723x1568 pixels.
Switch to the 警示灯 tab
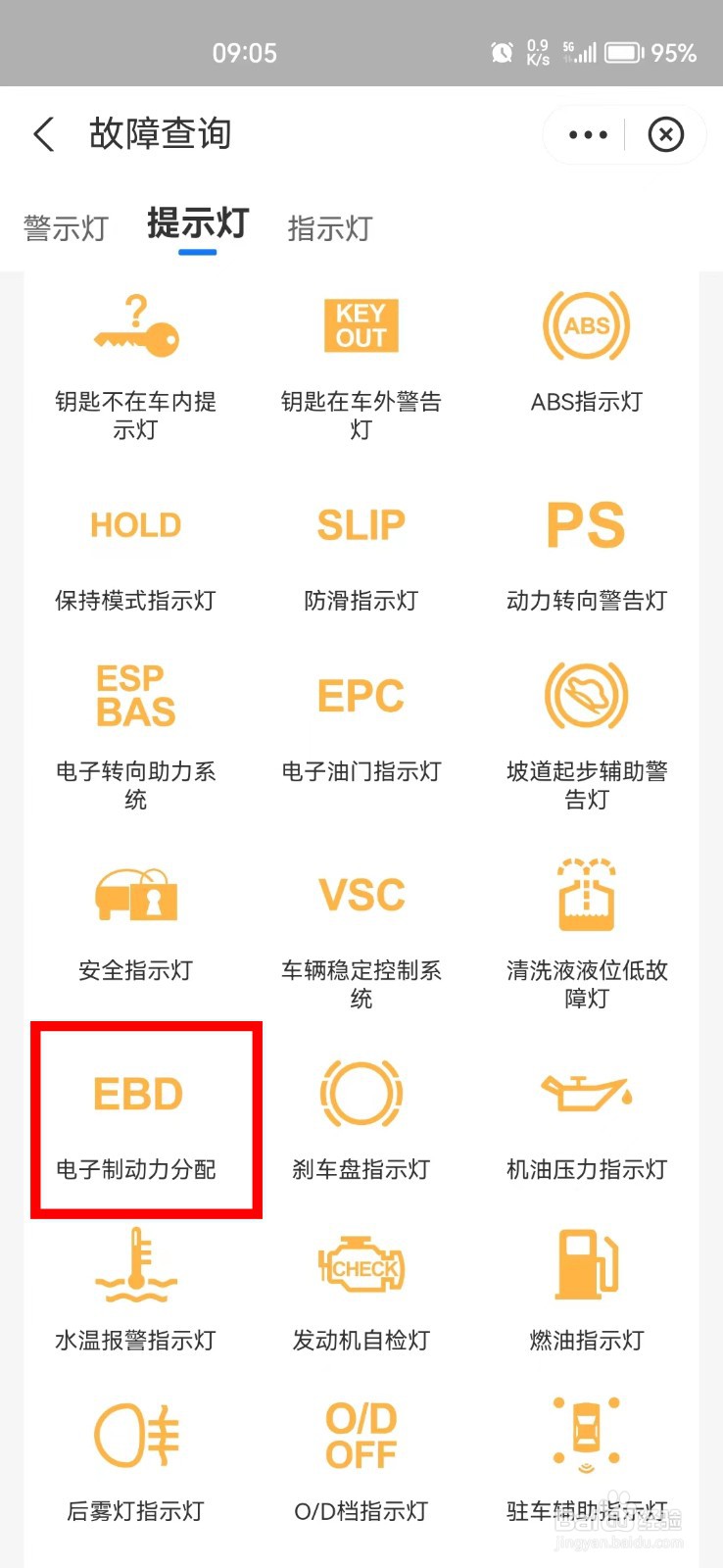(65, 226)
